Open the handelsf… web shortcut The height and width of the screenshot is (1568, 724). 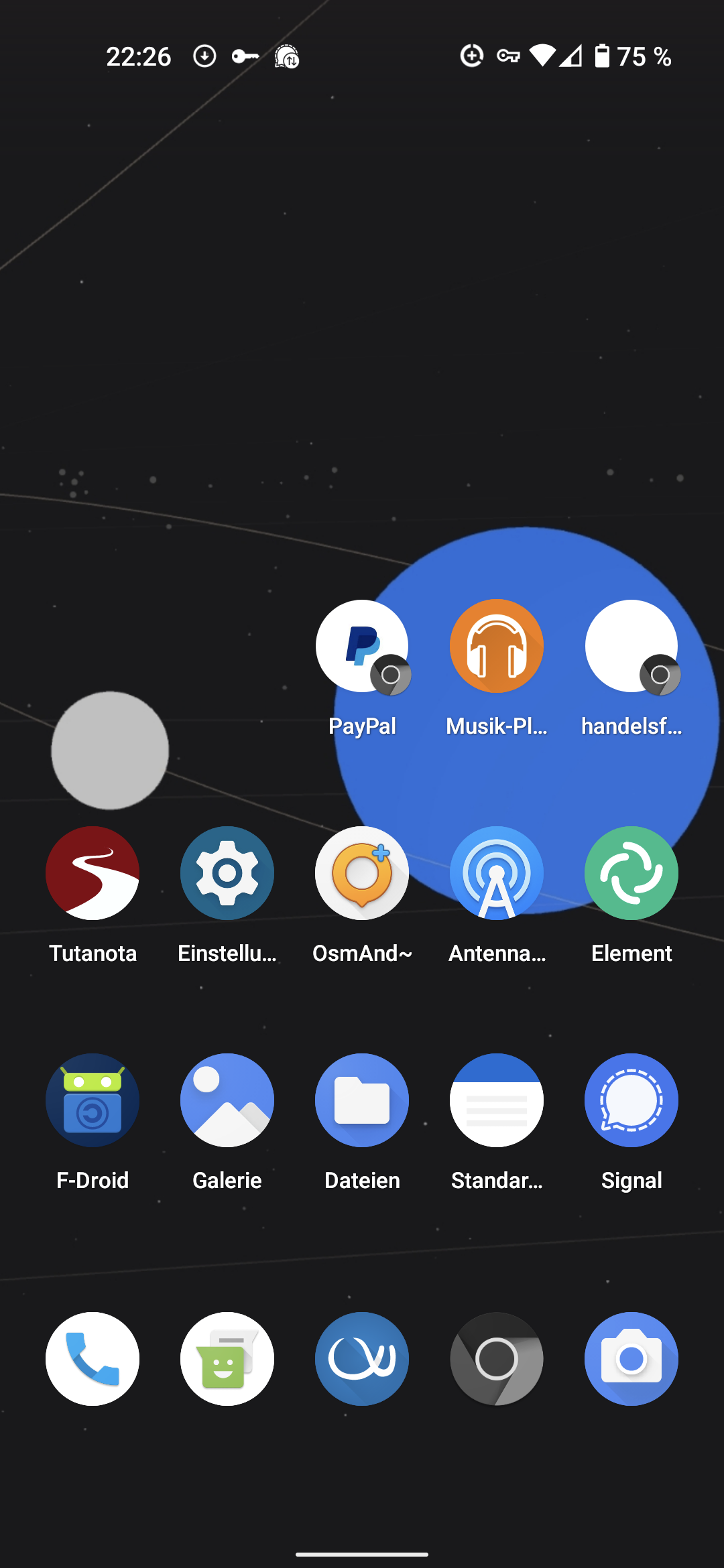coord(631,647)
